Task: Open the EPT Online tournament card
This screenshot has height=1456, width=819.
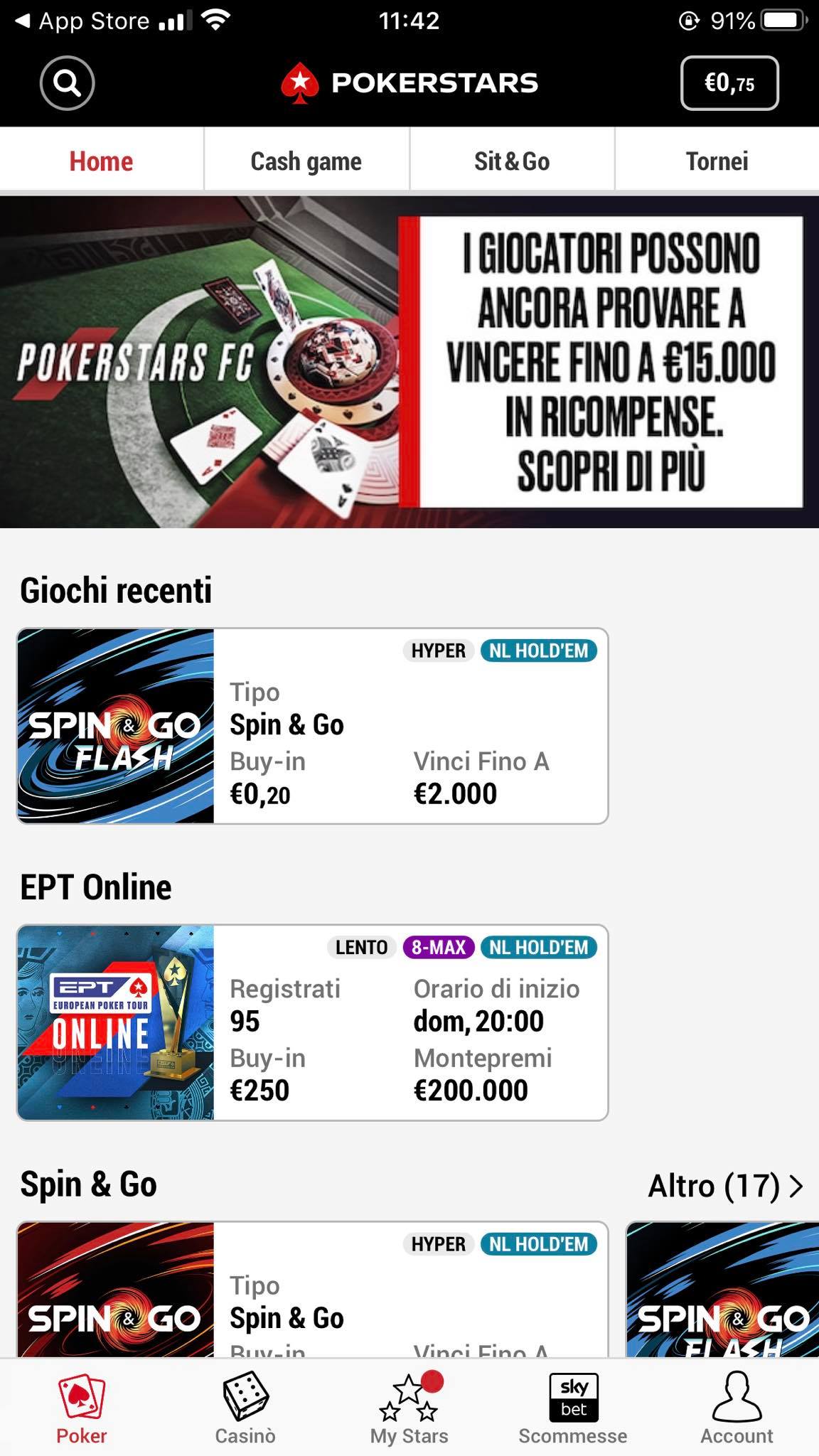Action: pyautogui.click(x=313, y=1022)
